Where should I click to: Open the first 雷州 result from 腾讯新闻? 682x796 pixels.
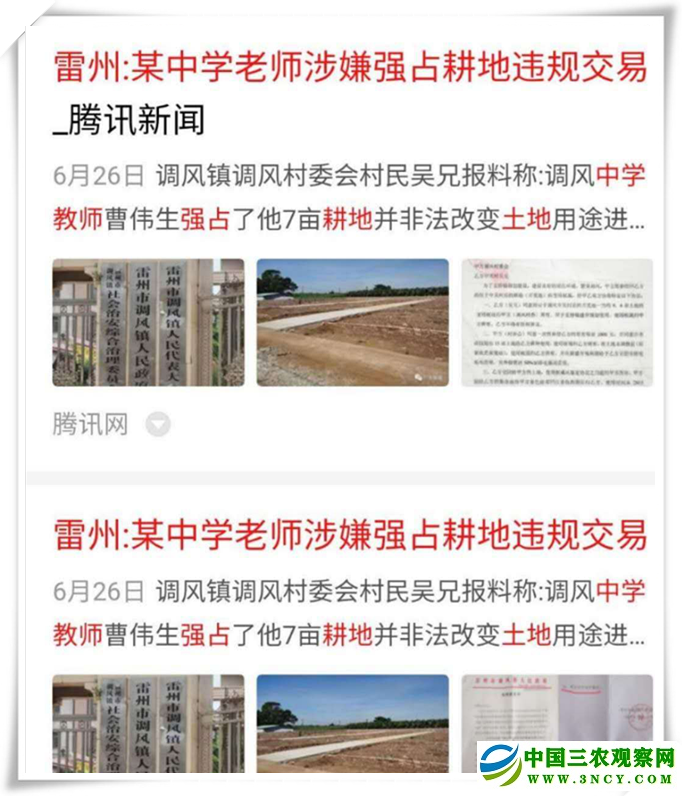tap(349, 69)
